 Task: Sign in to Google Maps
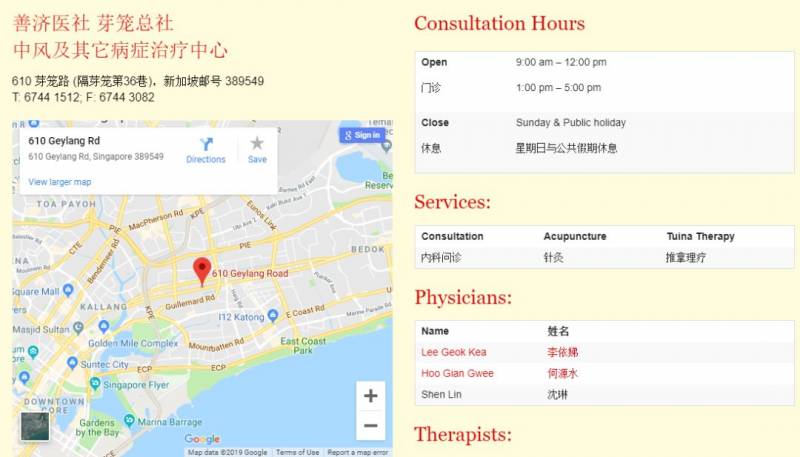(x=362, y=135)
